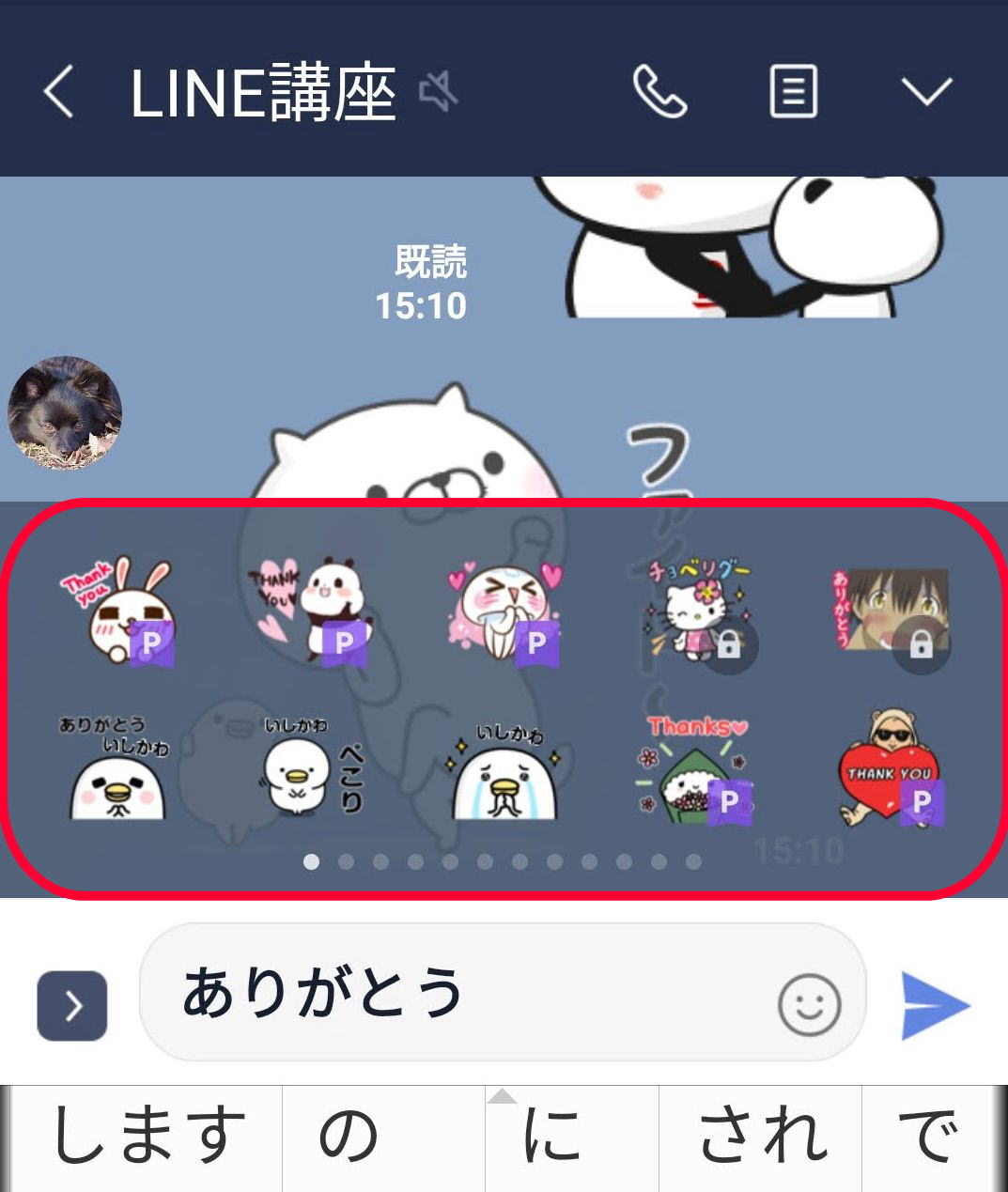
Task: Expand the chat dropdown menu
Action: [x=926, y=92]
